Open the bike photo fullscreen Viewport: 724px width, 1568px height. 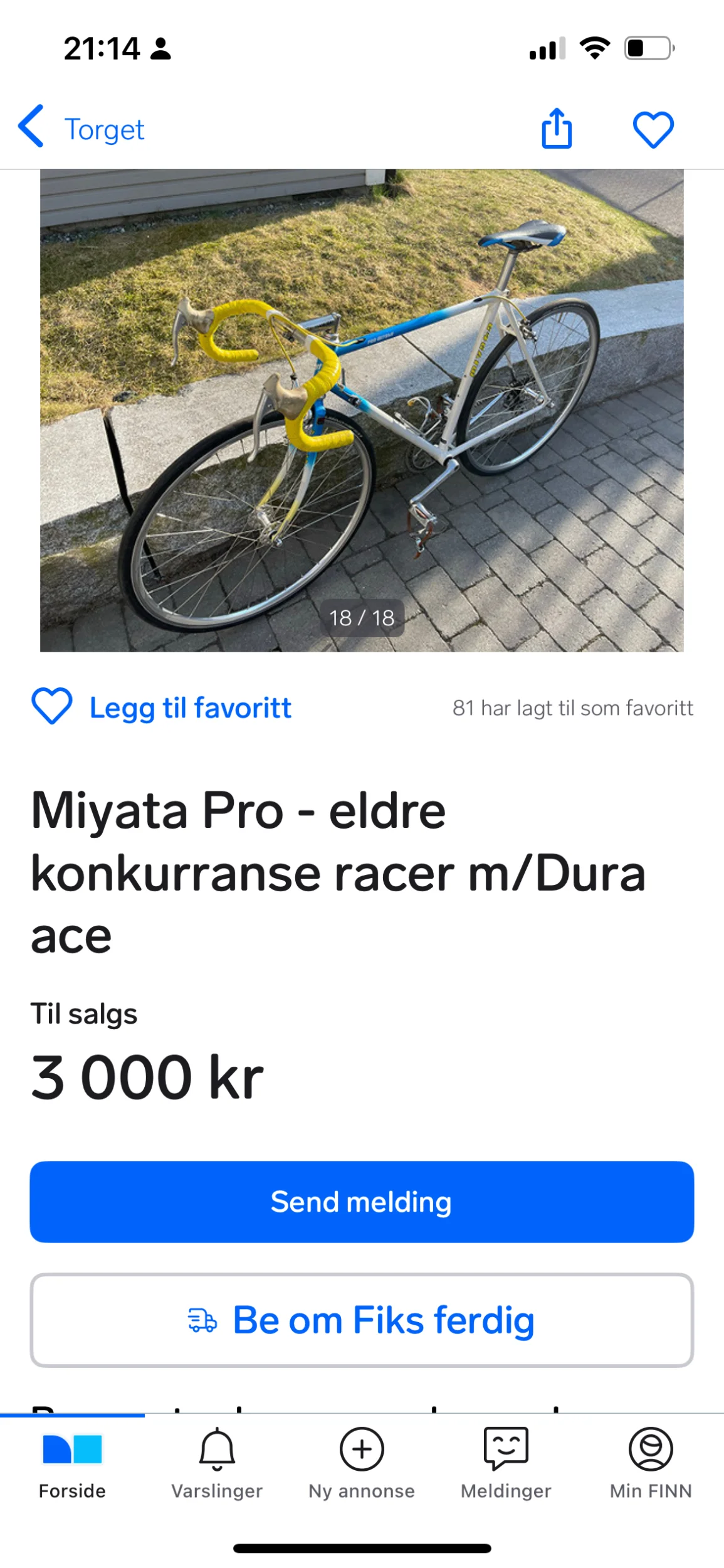362,410
